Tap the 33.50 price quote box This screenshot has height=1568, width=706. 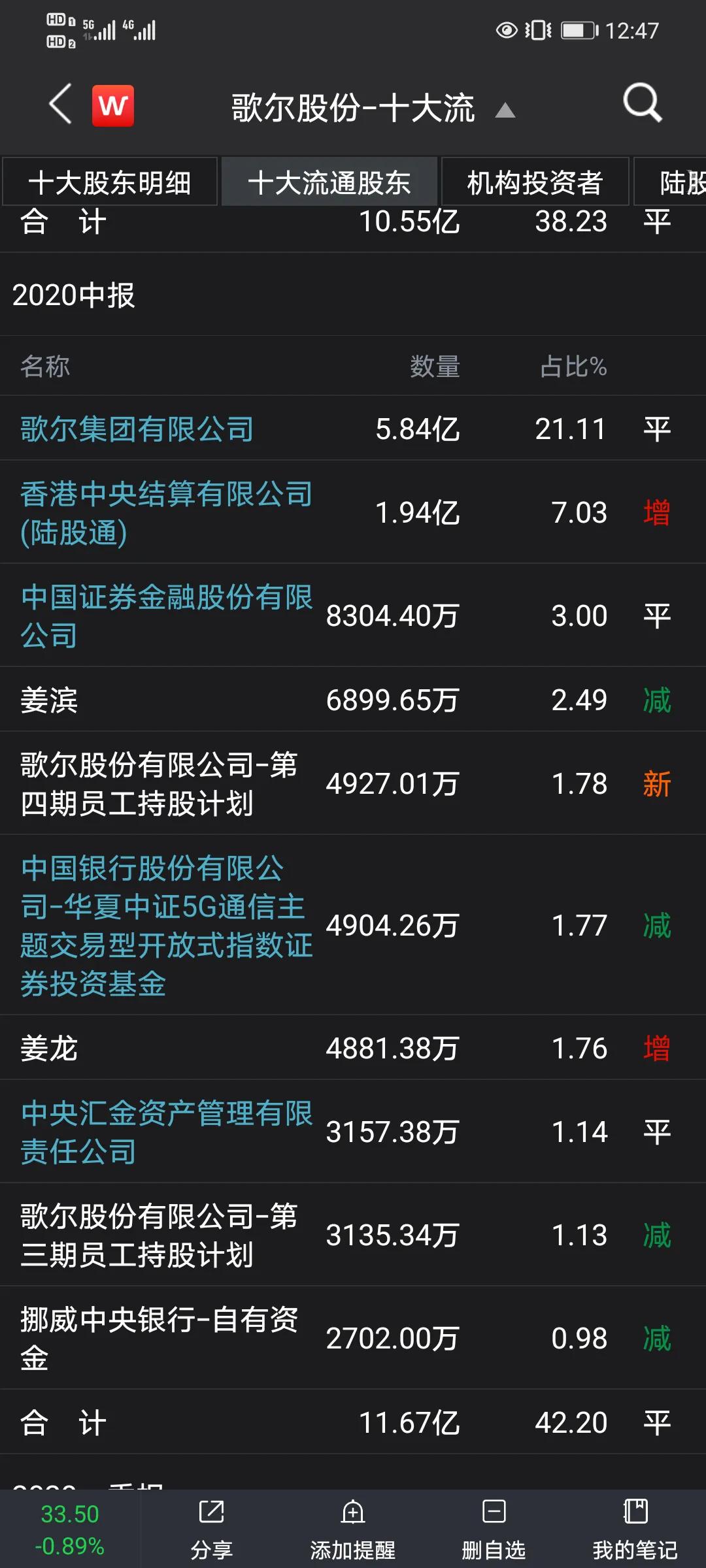point(70,1529)
